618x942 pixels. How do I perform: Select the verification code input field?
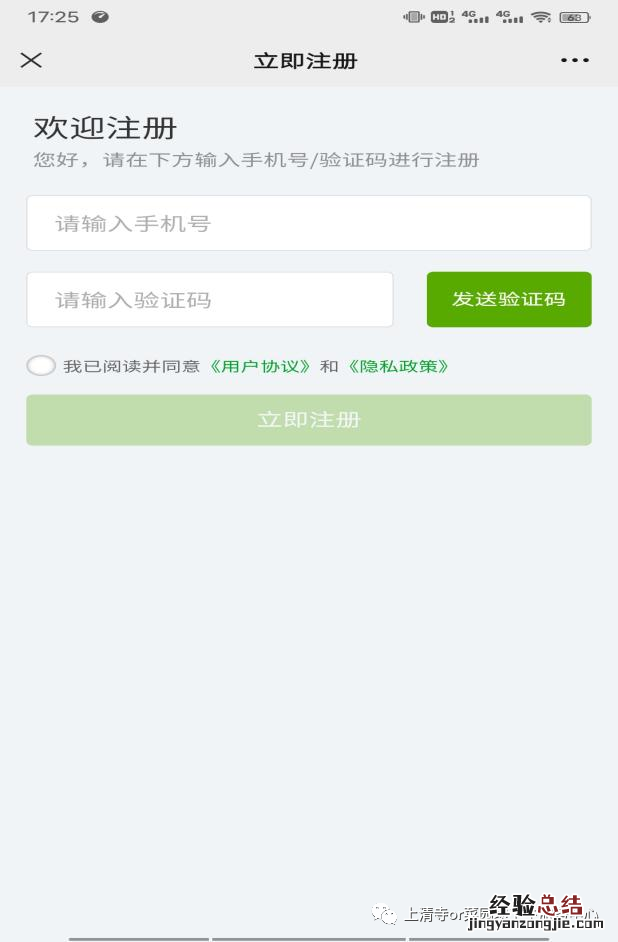(209, 300)
